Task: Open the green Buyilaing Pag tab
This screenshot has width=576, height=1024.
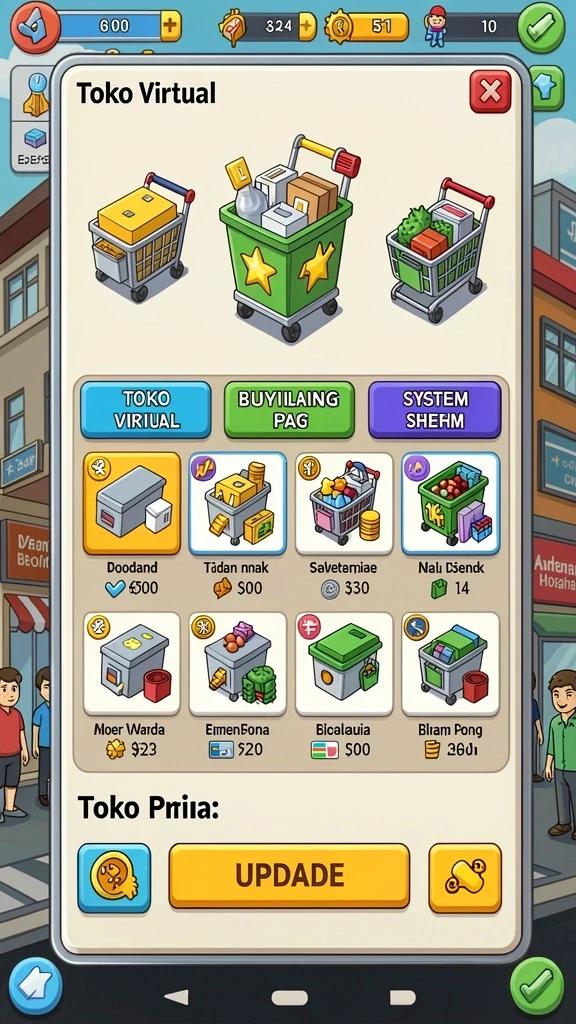Action: (289, 409)
